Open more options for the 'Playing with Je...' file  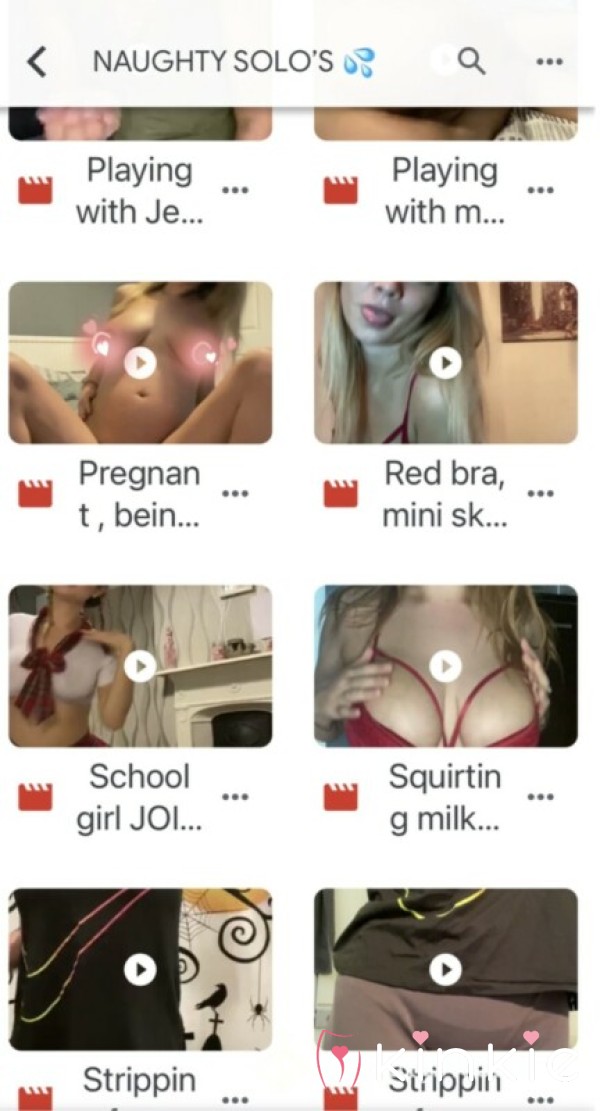pos(235,190)
